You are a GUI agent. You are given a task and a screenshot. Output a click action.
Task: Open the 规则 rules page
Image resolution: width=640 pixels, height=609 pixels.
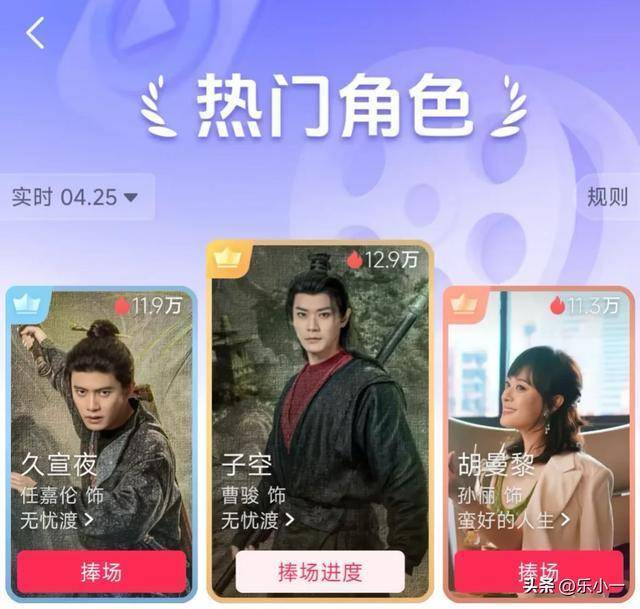pyautogui.click(x=608, y=197)
